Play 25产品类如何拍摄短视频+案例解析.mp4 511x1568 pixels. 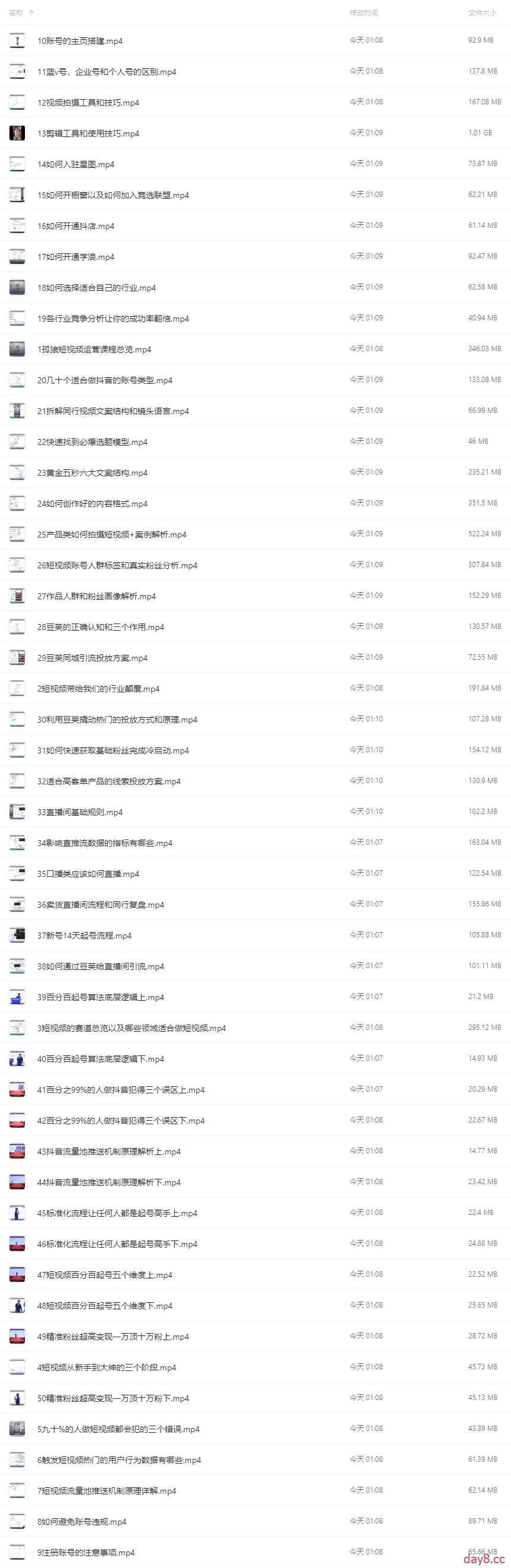111,535
